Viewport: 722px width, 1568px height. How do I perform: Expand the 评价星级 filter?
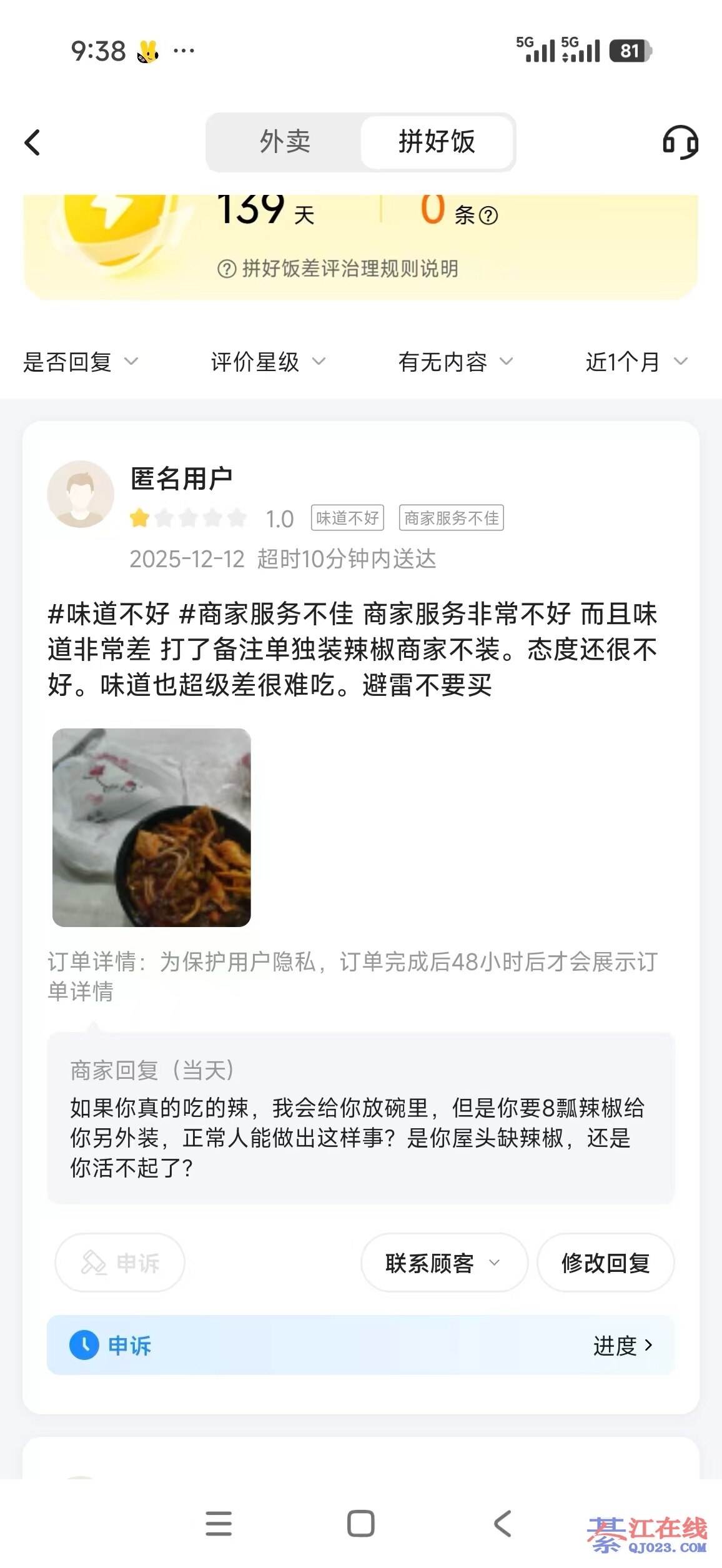point(268,362)
